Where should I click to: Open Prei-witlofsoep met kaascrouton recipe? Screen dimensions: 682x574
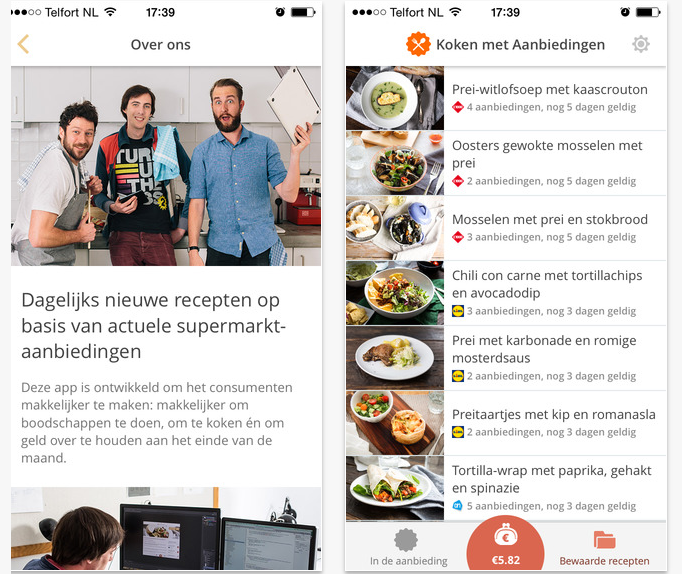point(549,97)
